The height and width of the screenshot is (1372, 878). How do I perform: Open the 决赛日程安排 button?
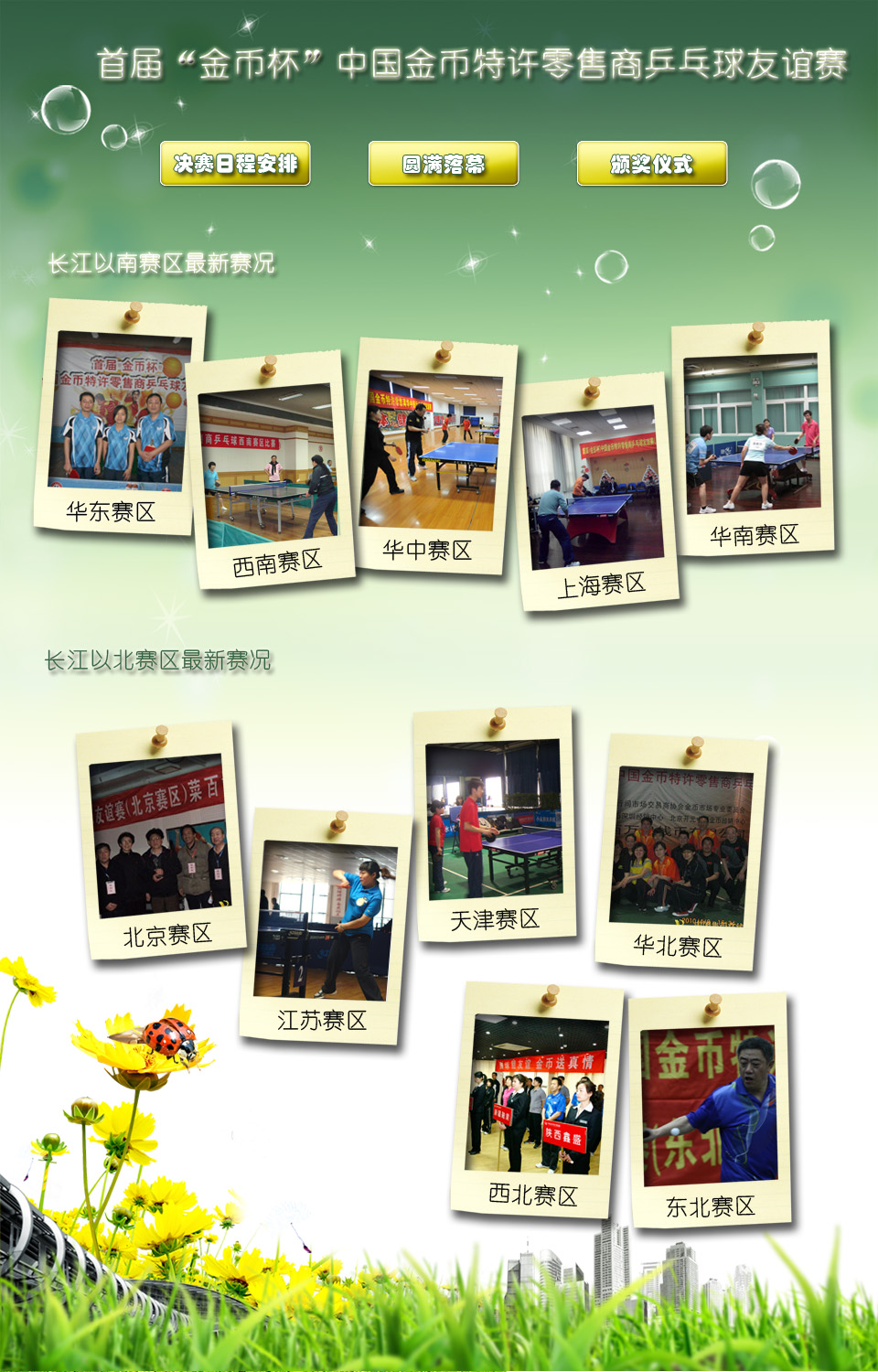coord(235,164)
